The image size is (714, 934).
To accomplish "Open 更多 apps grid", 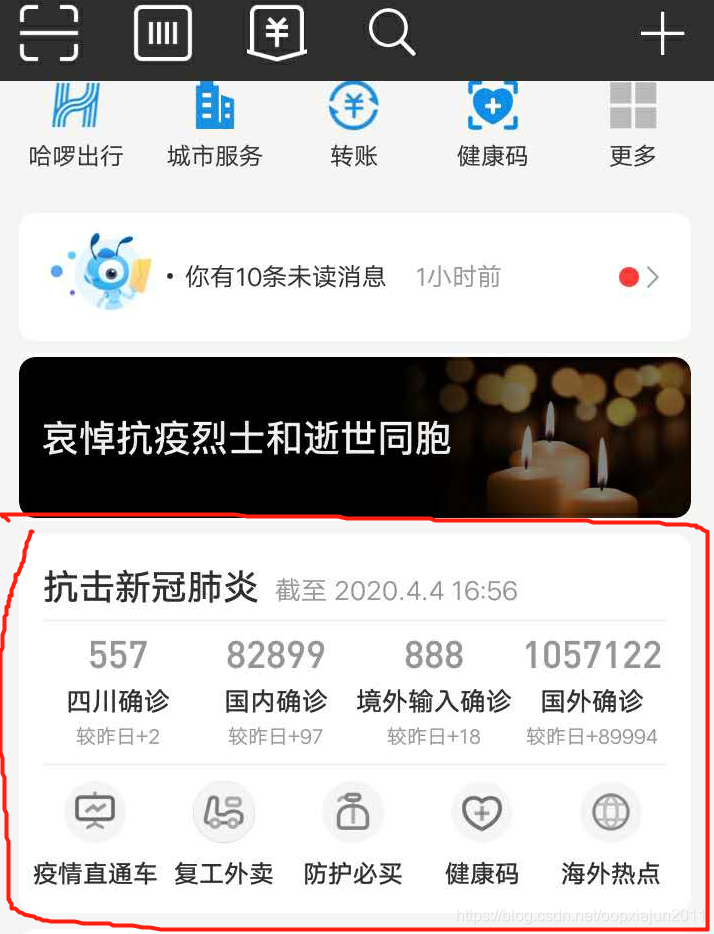I will [x=632, y=126].
